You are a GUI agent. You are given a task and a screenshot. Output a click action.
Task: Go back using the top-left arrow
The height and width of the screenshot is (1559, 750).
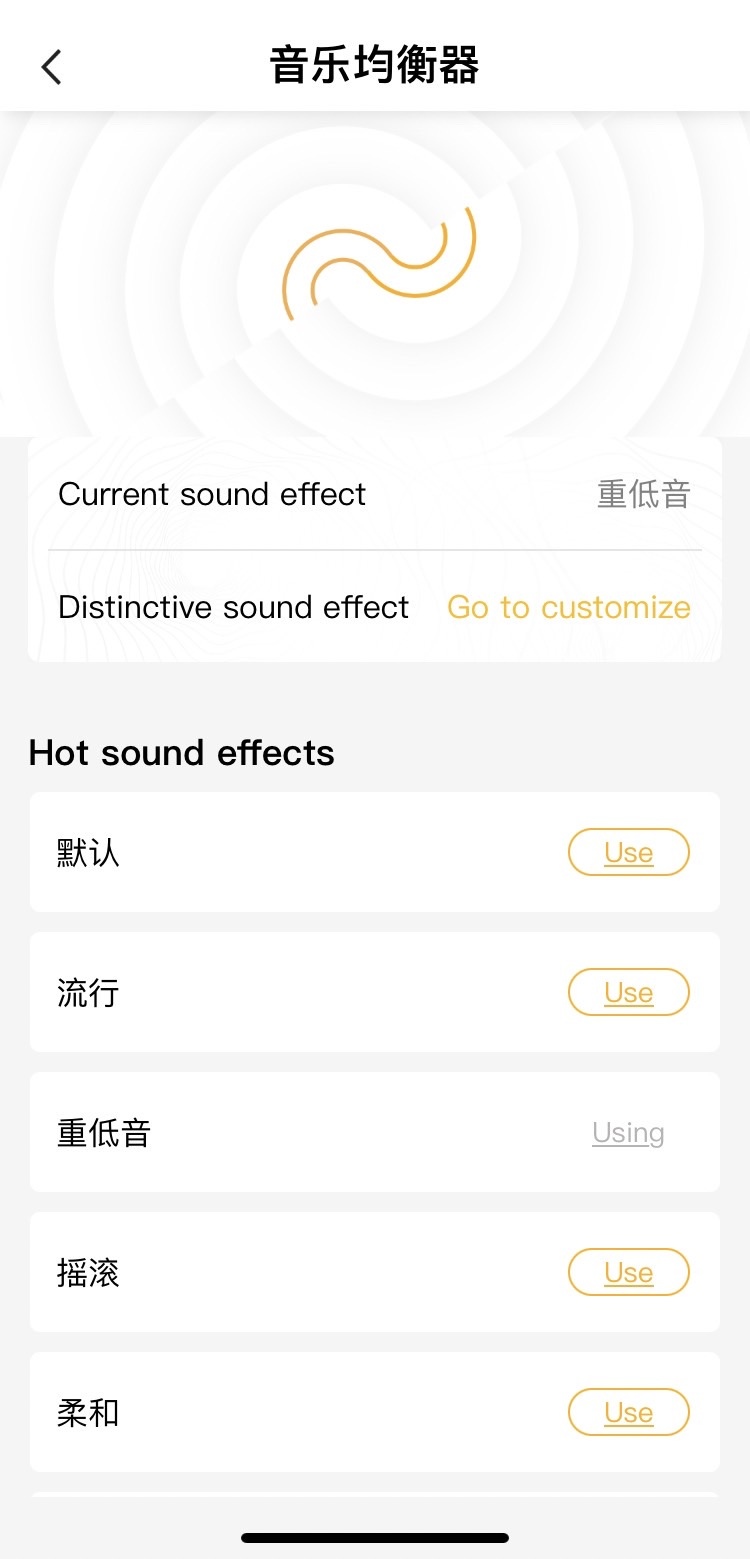point(51,67)
